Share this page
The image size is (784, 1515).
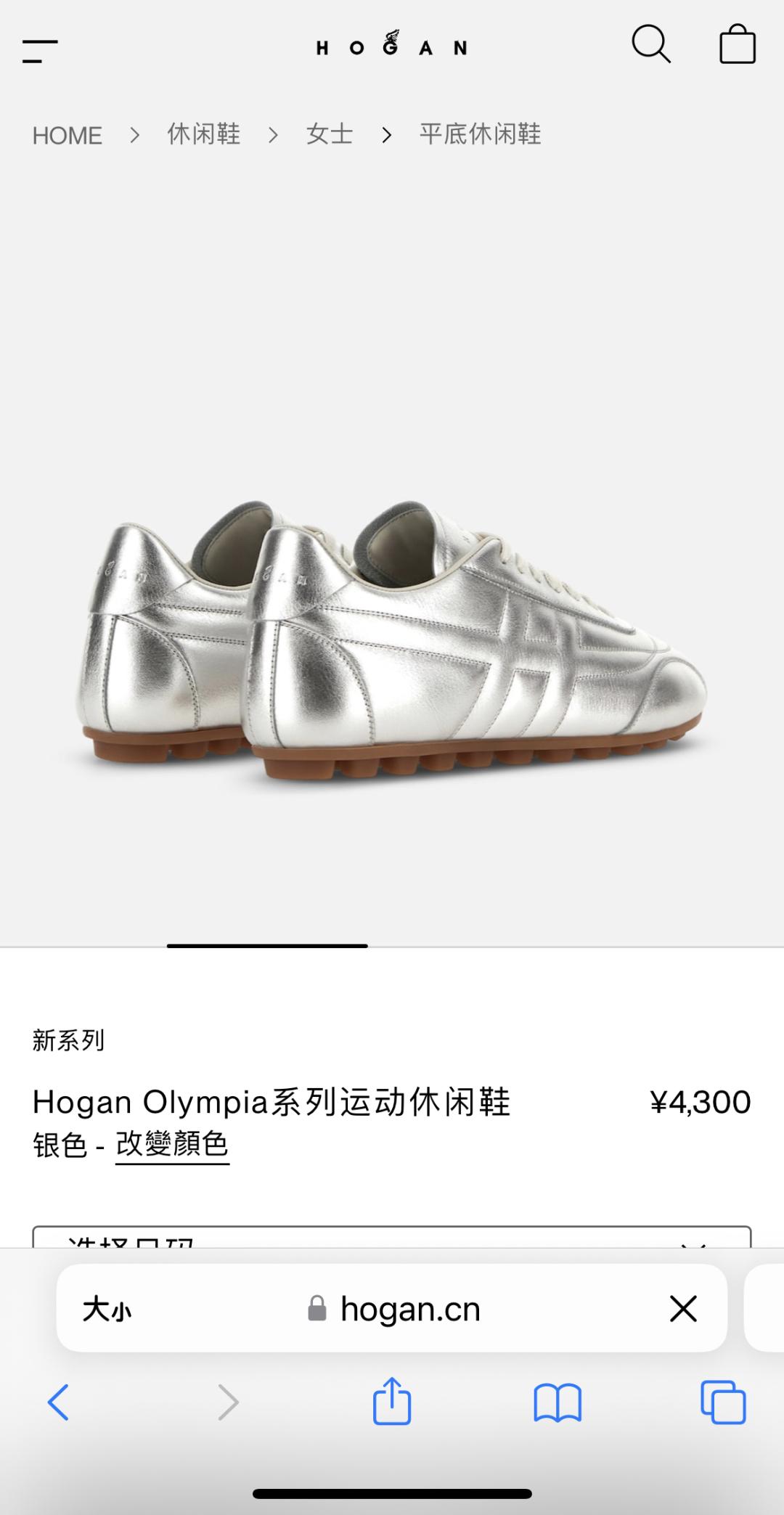(392, 1400)
